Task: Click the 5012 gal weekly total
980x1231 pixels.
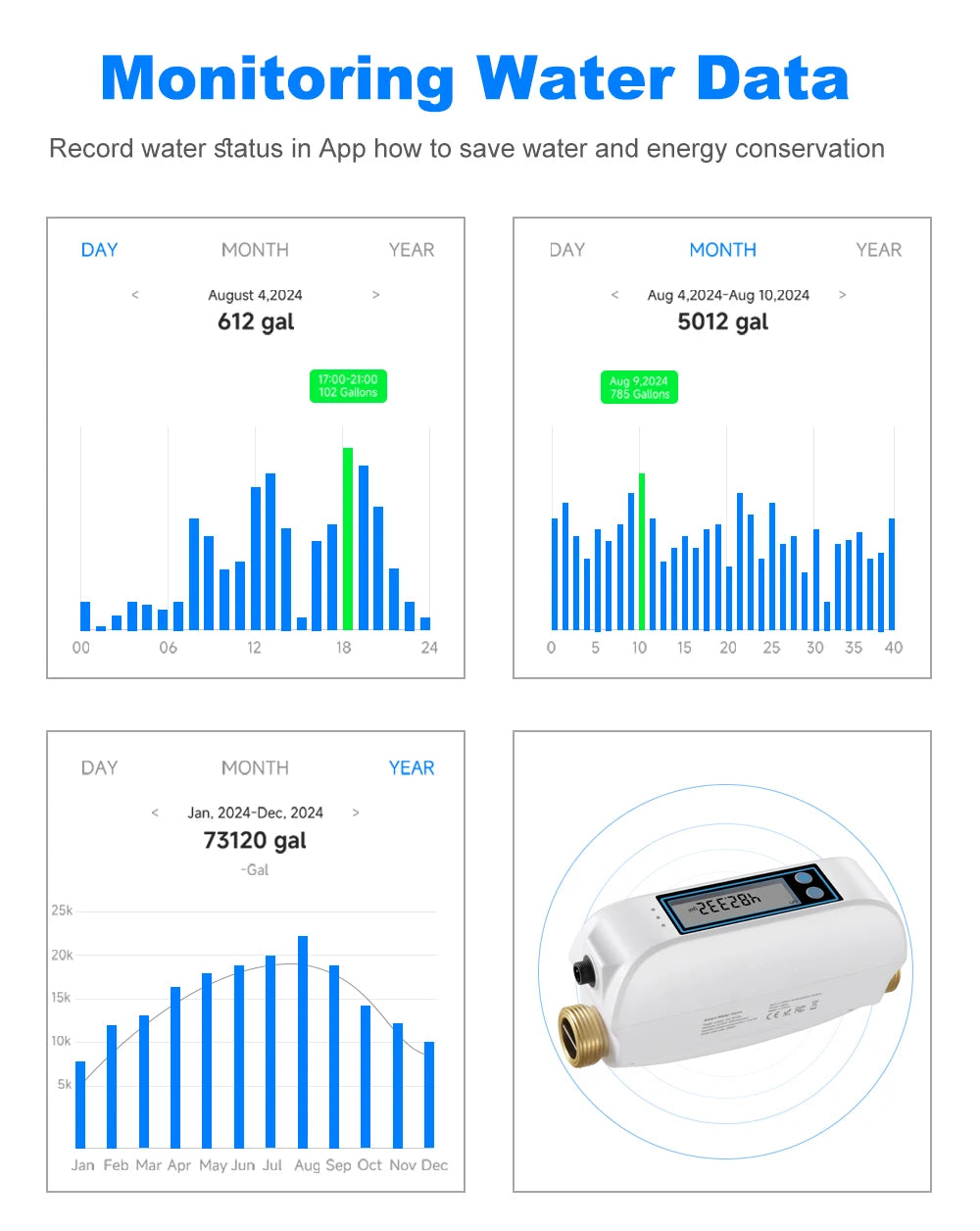Action: tap(723, 321)
